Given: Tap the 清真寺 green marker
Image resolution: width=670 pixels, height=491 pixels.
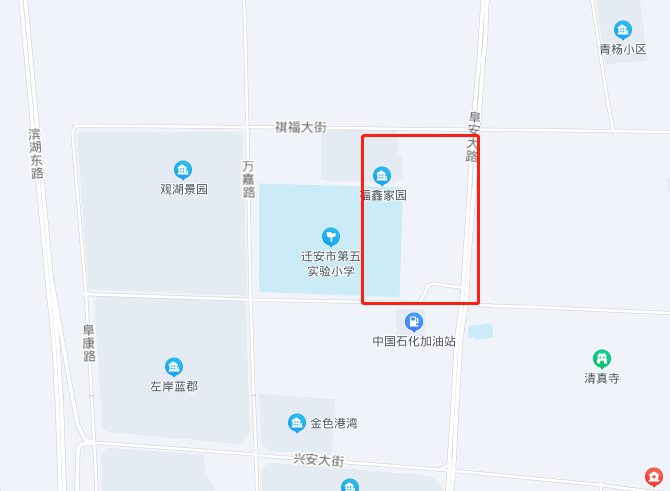Looking at the screenshot, I should tap(602, 359).
